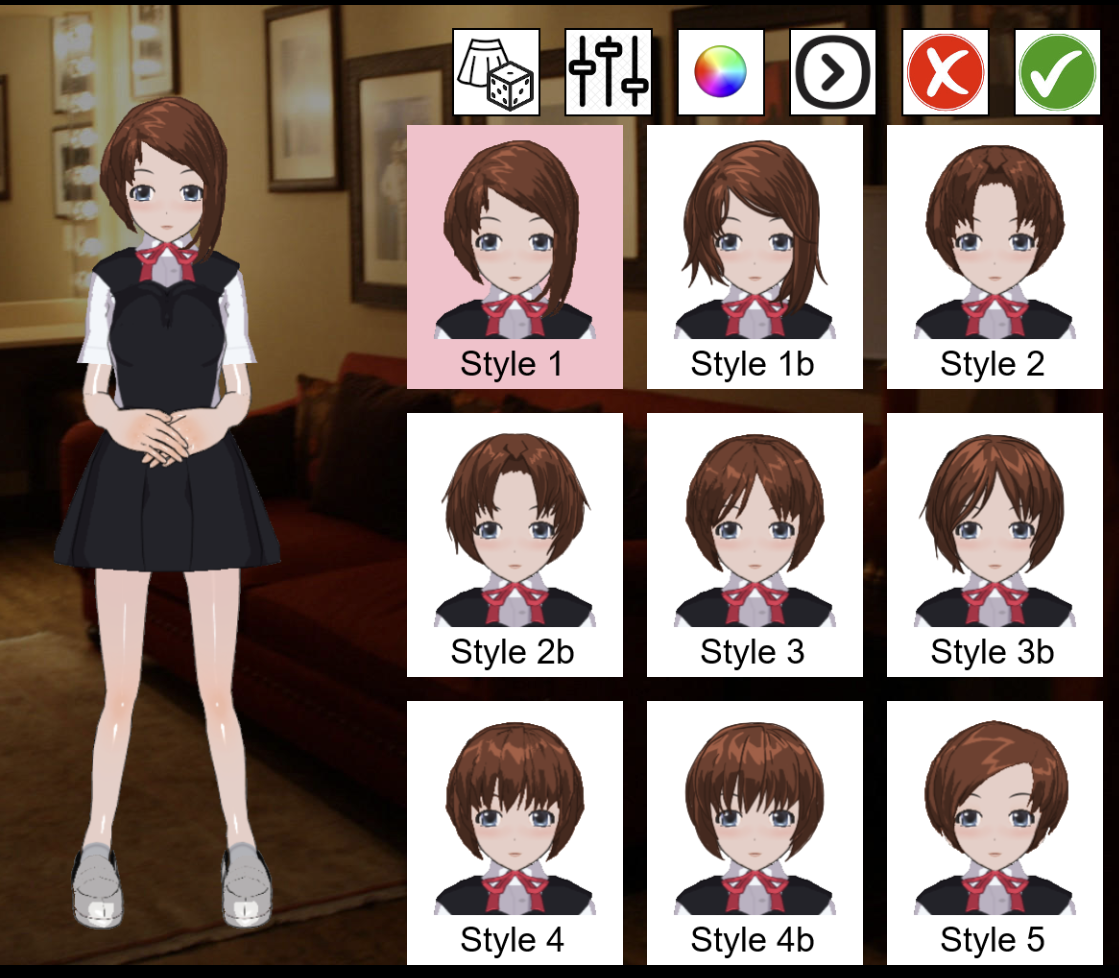
Task: Pick the Style 2 hairstyle
Action: 995,257
